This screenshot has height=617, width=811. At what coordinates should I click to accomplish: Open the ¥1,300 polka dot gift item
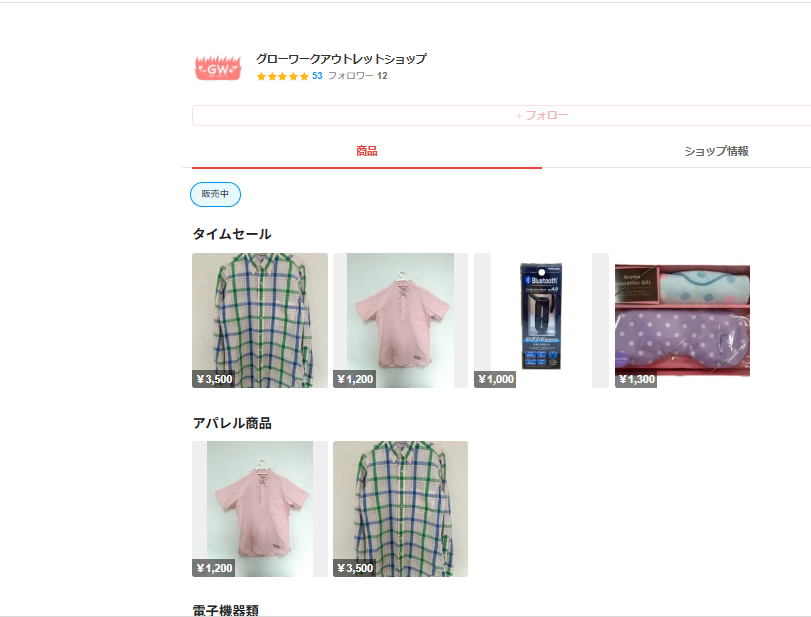coord(682,320)
